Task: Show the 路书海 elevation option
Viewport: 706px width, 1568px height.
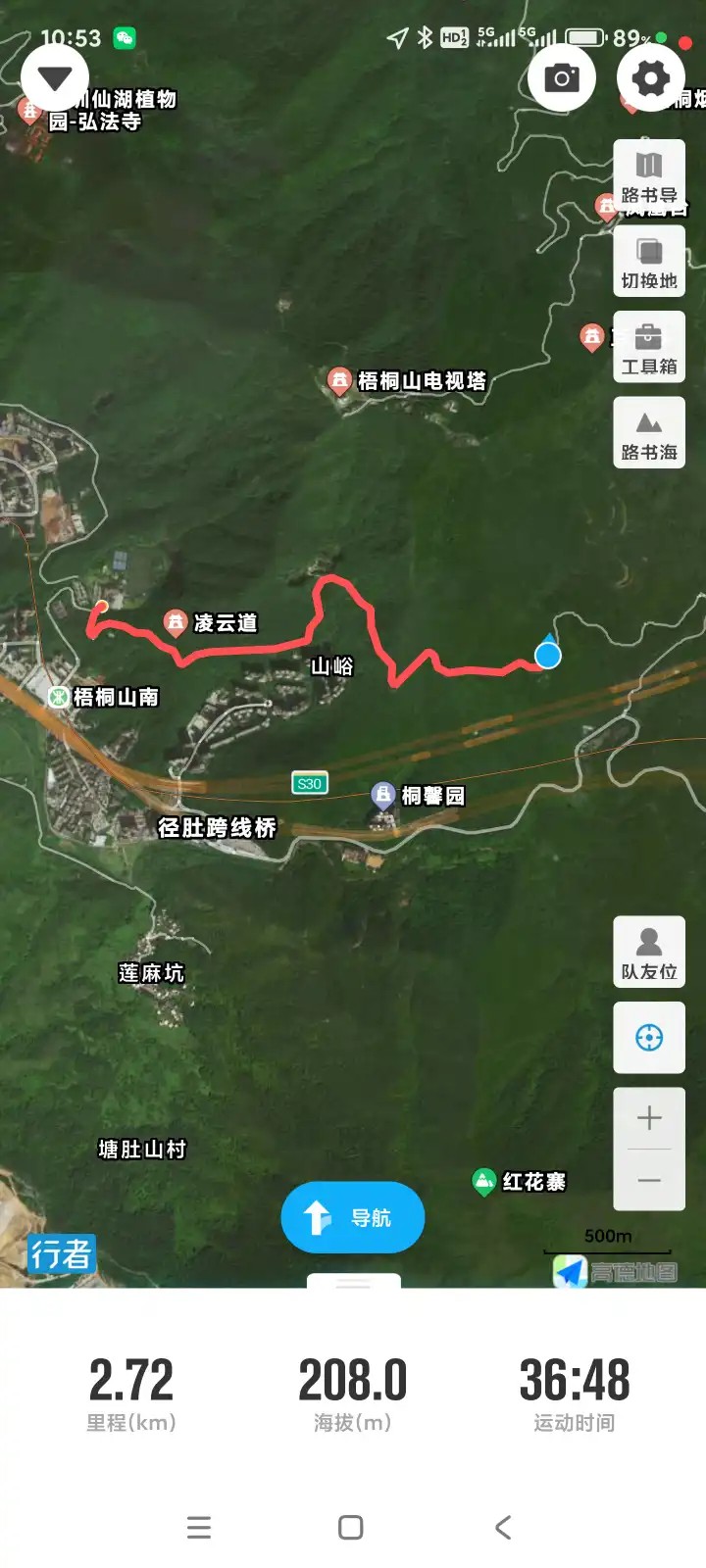Action: coord(649,433)
